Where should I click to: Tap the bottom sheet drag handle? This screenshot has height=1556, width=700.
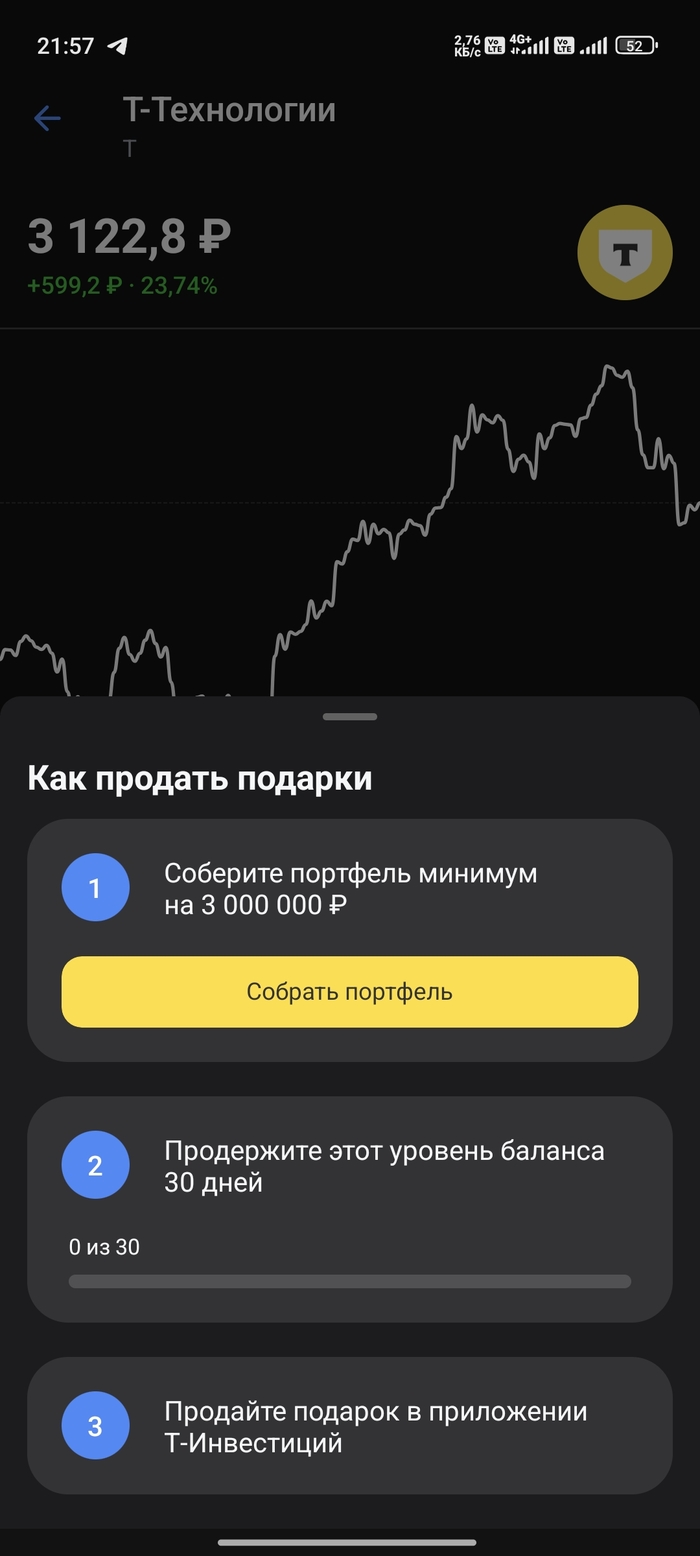349,716
